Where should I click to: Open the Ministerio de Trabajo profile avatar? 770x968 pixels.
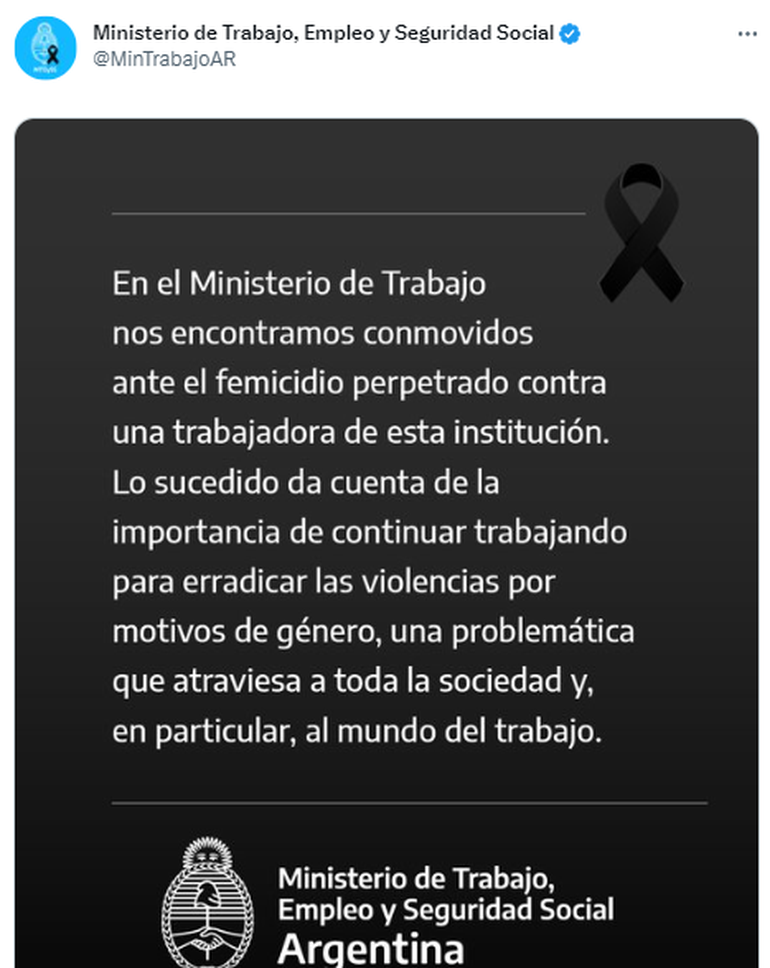pos(45,47)
